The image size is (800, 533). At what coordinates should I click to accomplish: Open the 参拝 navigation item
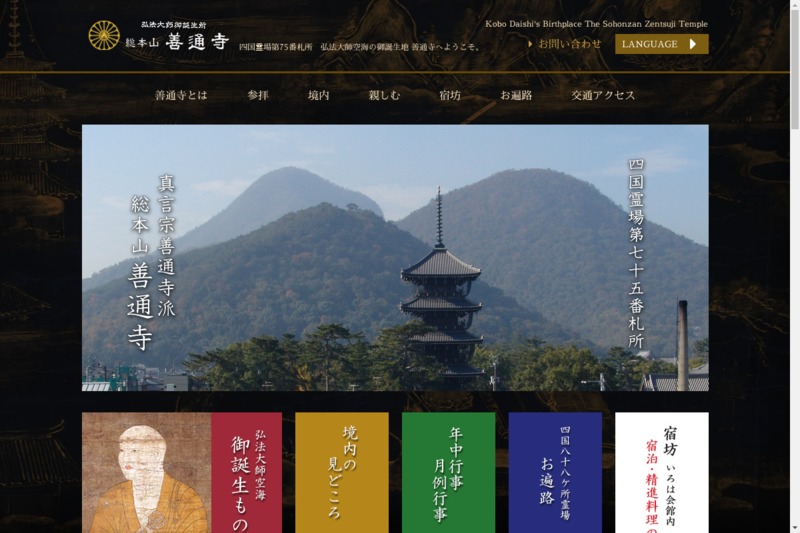click(258, 95)
